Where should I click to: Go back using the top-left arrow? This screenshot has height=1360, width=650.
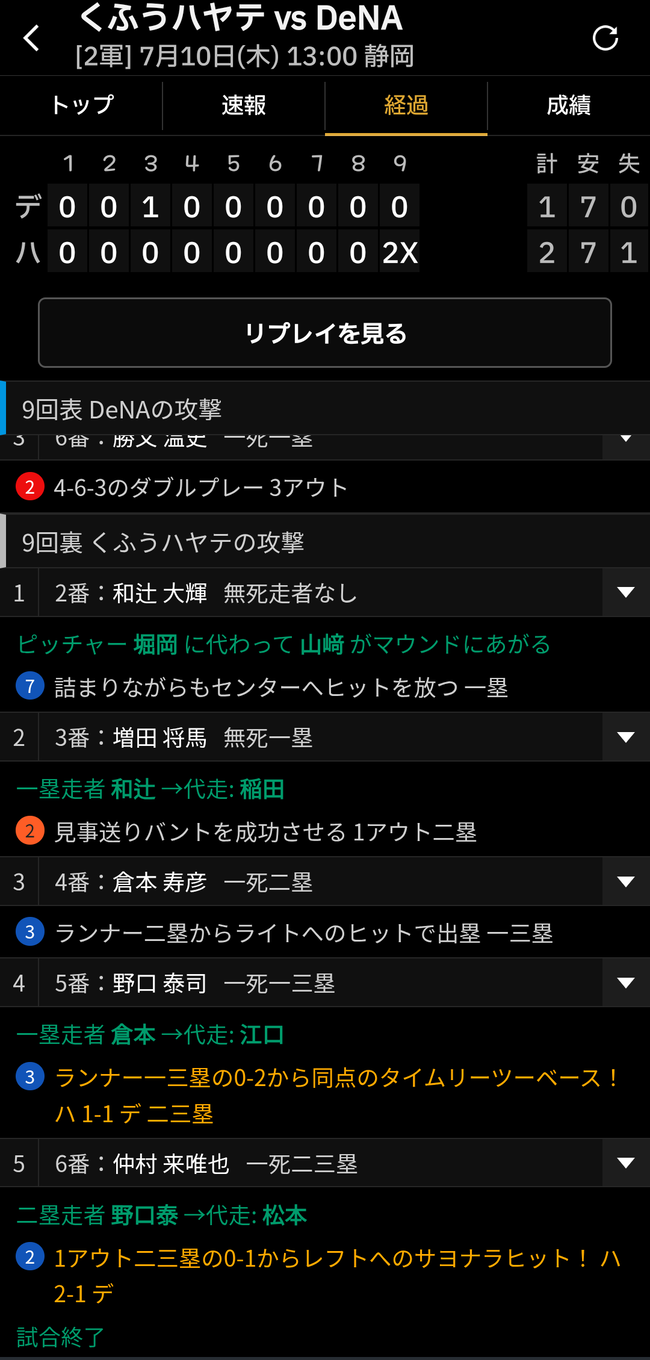click(32, 39)
